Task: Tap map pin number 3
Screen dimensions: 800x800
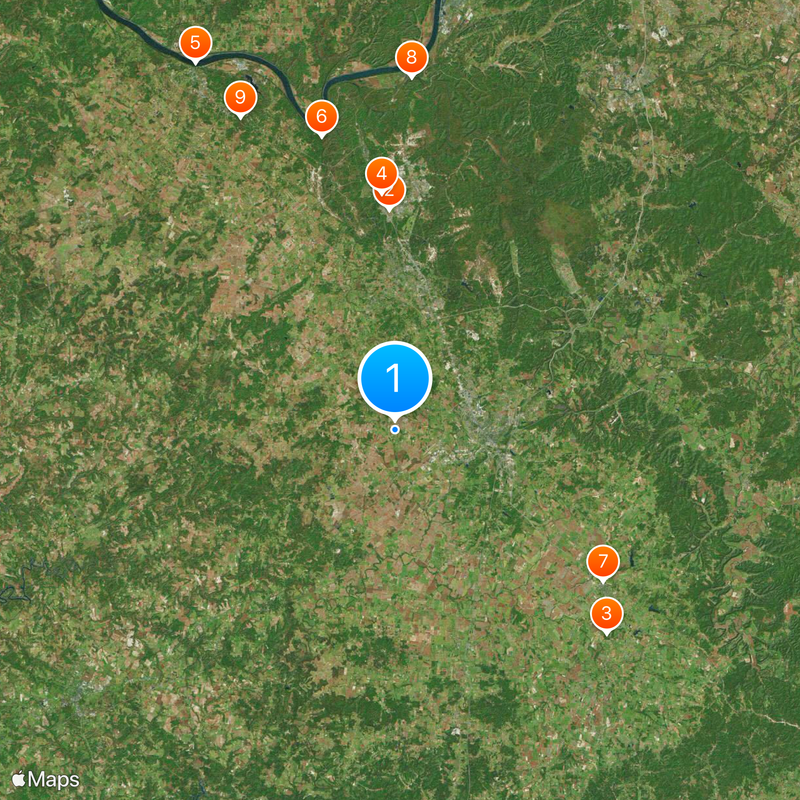Action: click(x=606, y=613)
